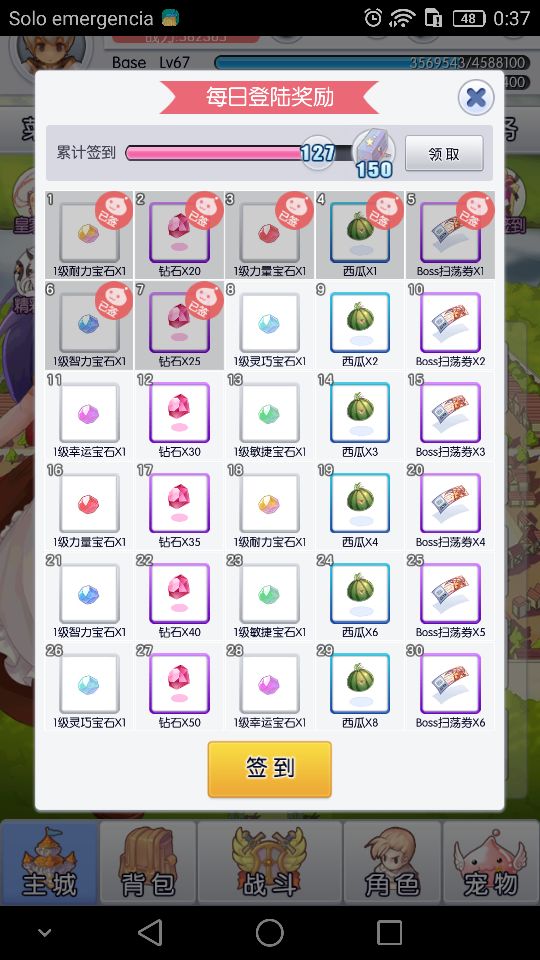Go to the 宠物 pets tab

pyautogui.click(x=491, y=863)
